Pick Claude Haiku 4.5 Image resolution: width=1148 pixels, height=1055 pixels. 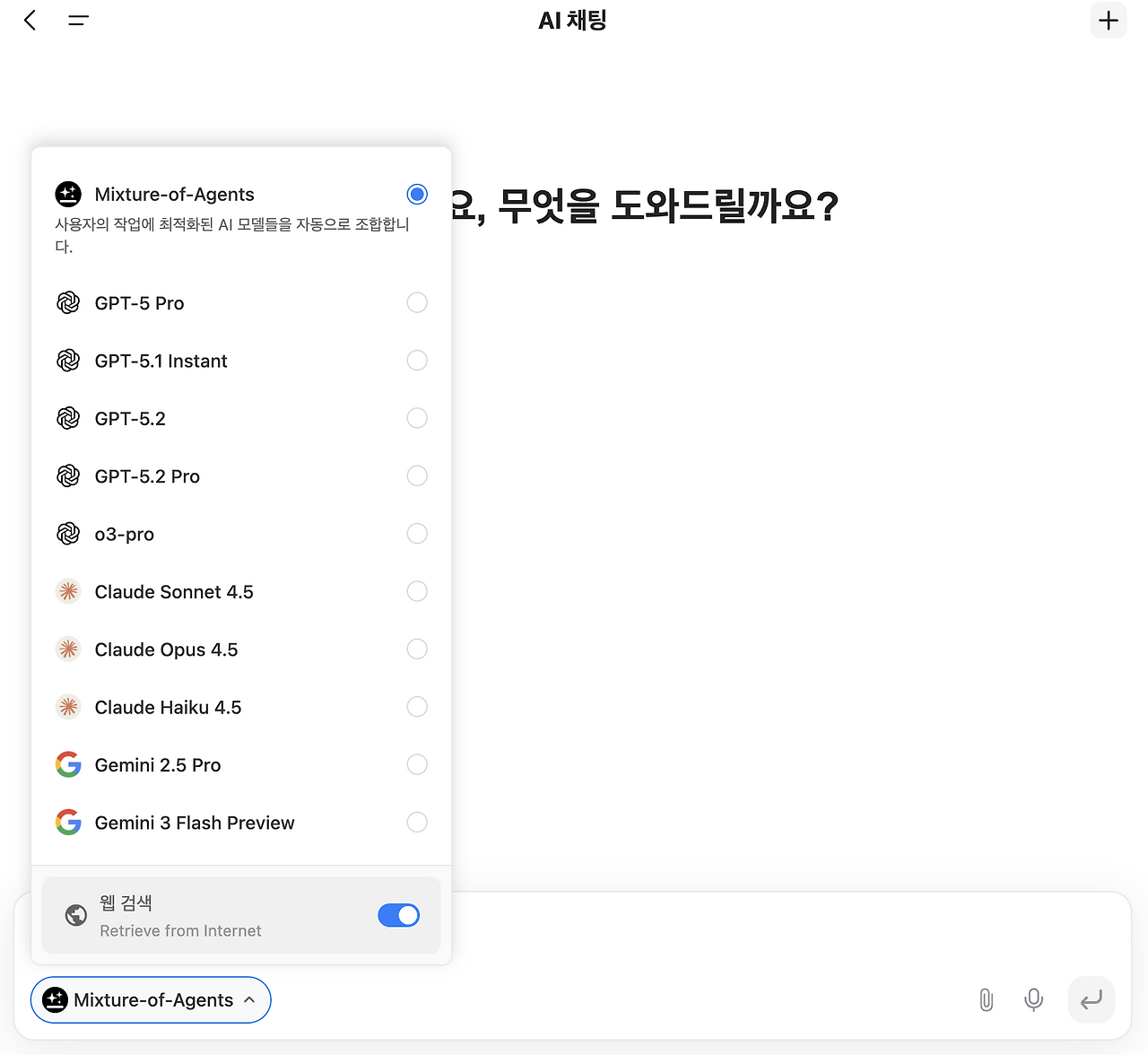pyautogui.click(x=241, y=707)
